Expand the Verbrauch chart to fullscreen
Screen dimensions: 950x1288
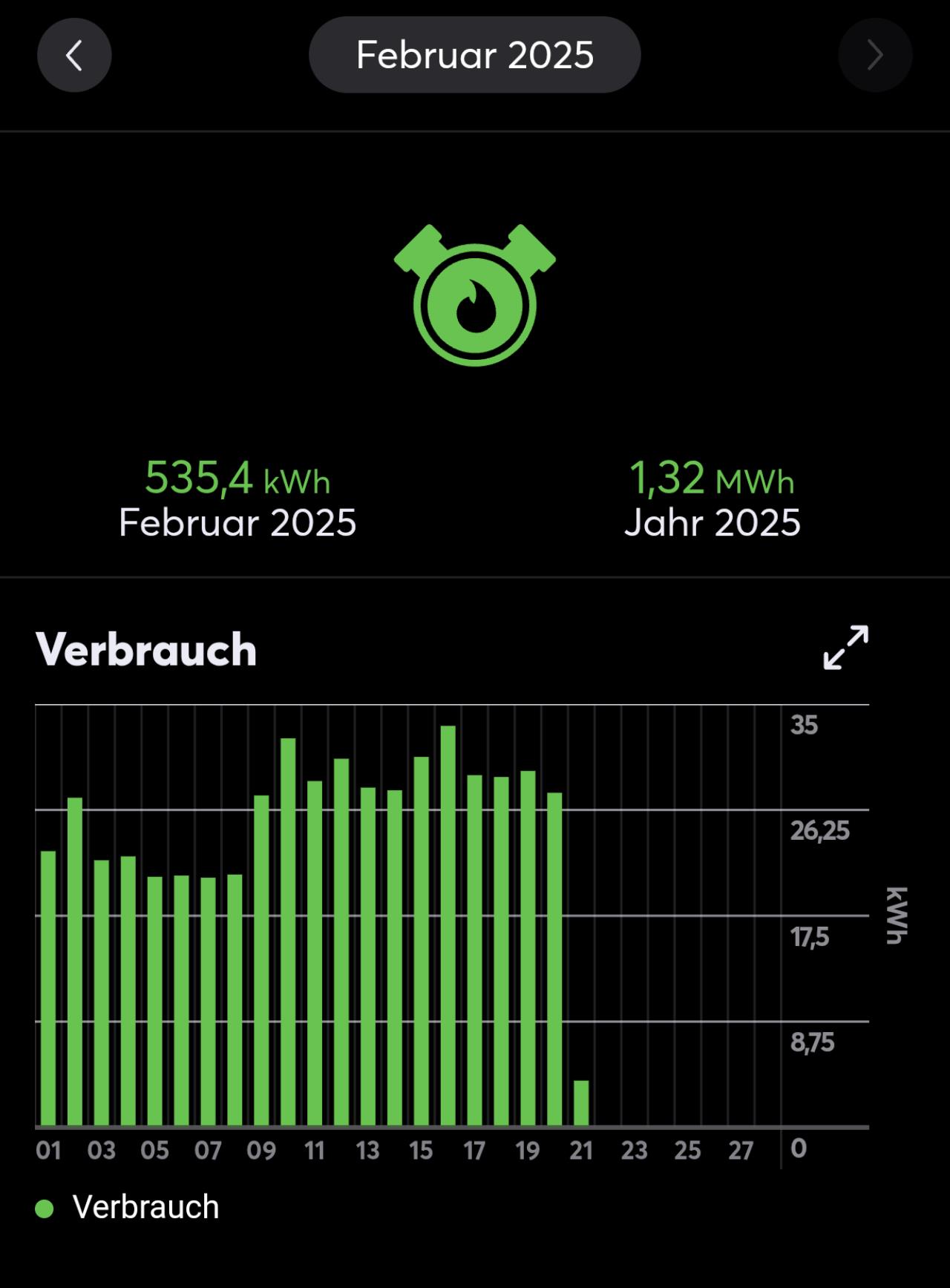click(845, 648)
